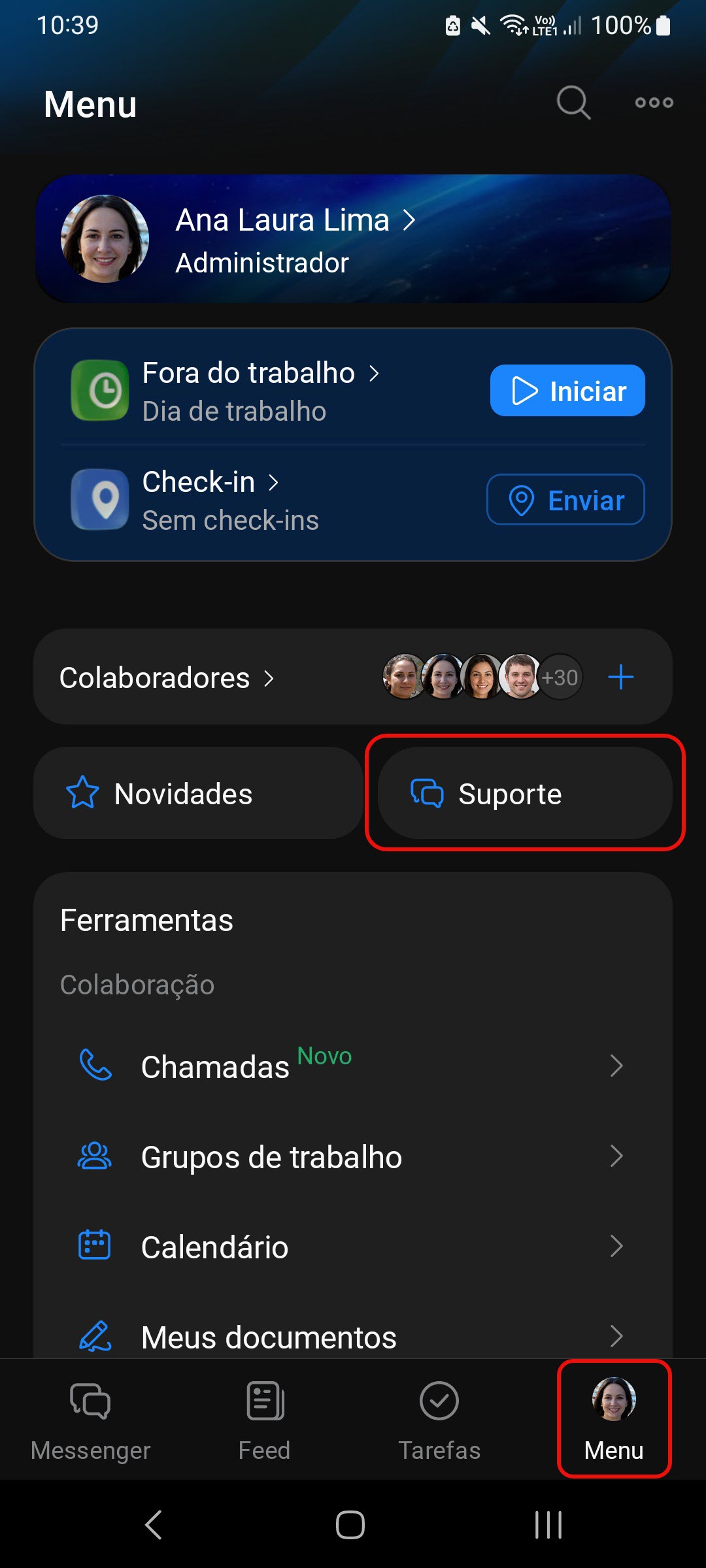Open the Calendário tool
This screenshot has width=706, height=1568.
point(353,1247)
